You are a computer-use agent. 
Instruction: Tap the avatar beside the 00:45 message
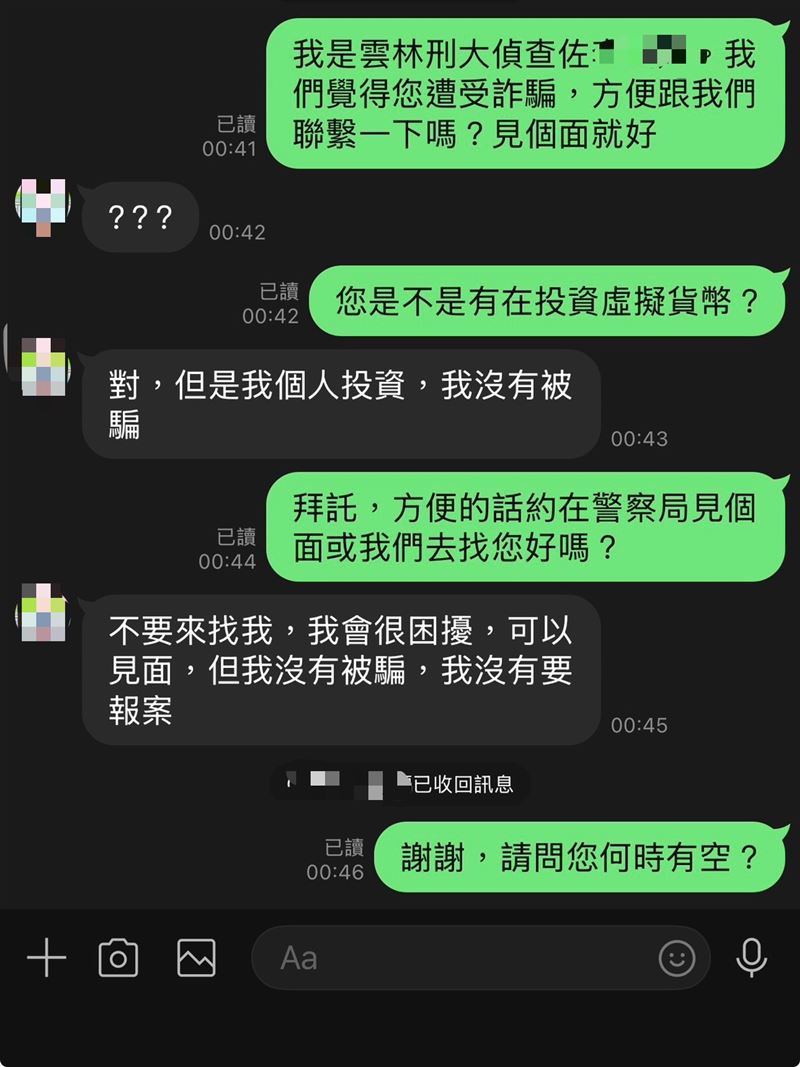(44, 614)
